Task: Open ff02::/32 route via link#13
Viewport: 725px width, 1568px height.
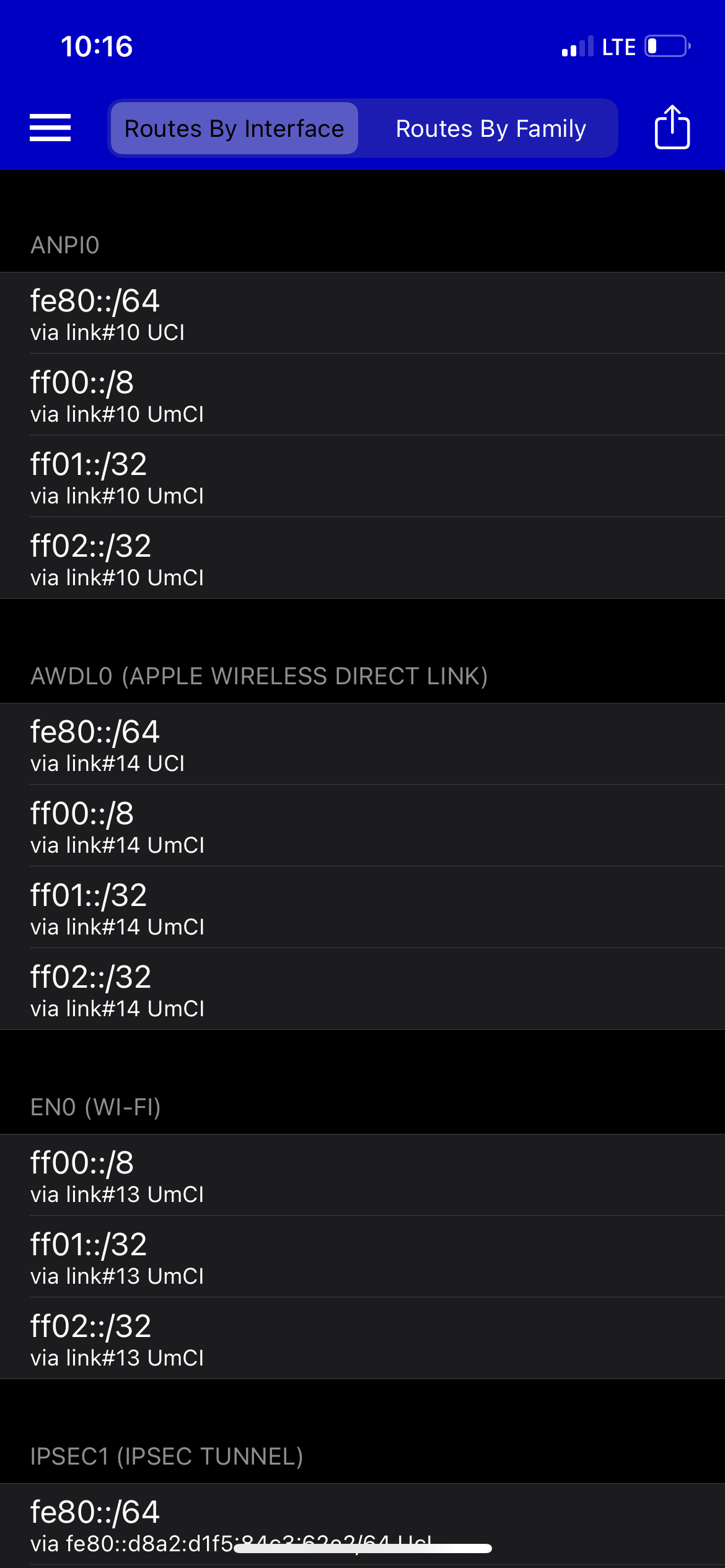Action: coord(362,1338)
